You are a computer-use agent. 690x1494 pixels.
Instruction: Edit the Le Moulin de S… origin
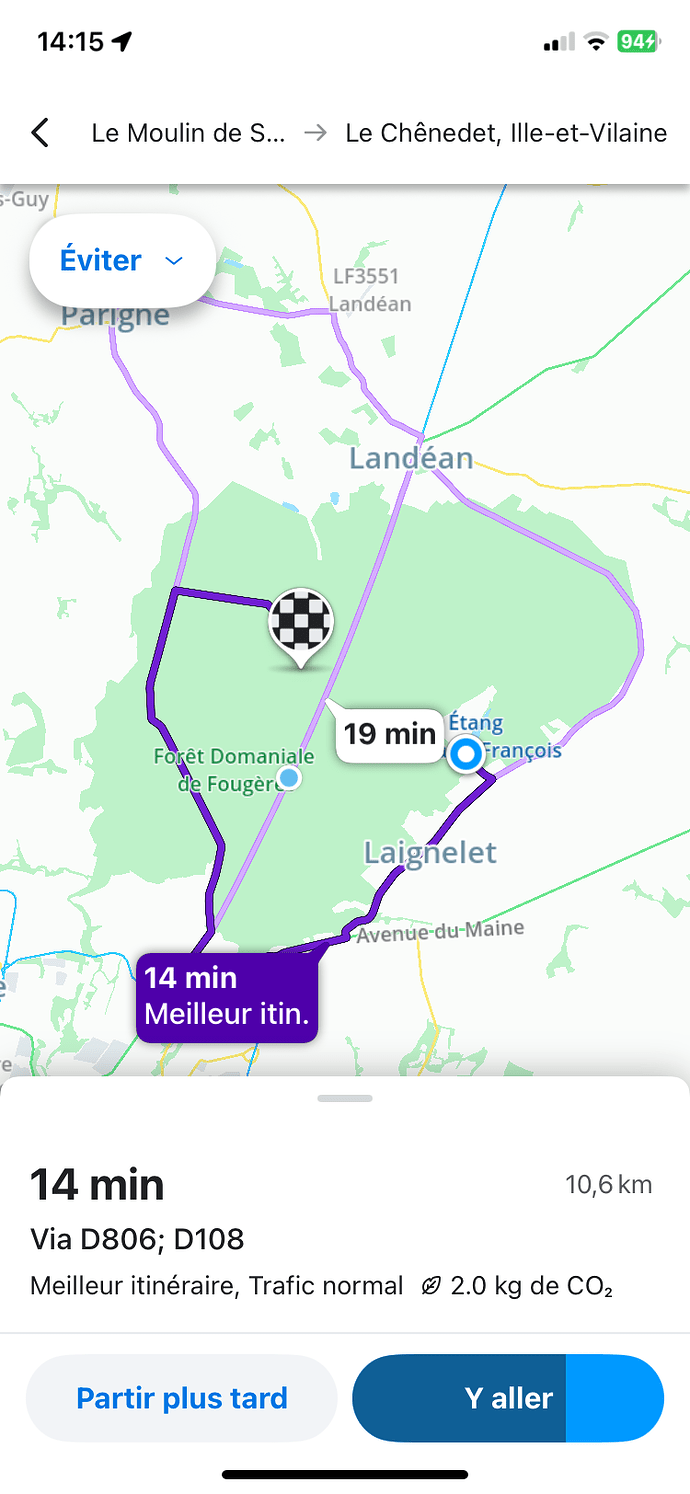pyautogui.click(x=188, y=133)
